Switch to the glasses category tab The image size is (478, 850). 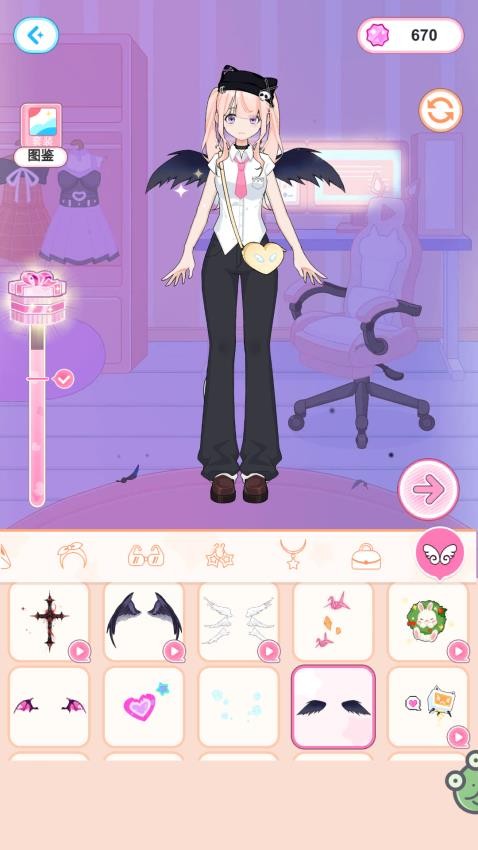(x=146, y=556)
